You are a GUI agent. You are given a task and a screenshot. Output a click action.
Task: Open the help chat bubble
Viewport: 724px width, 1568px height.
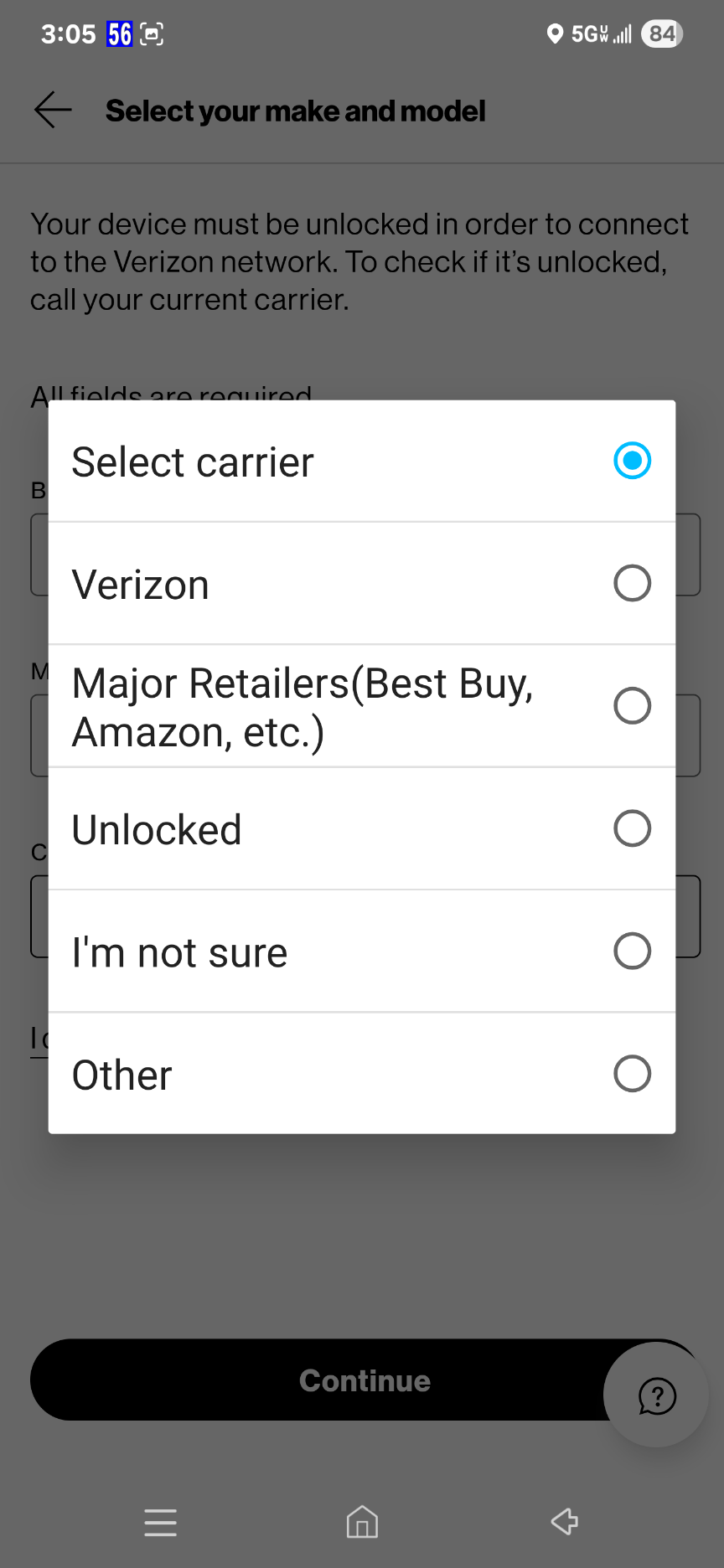point(656,1395)
